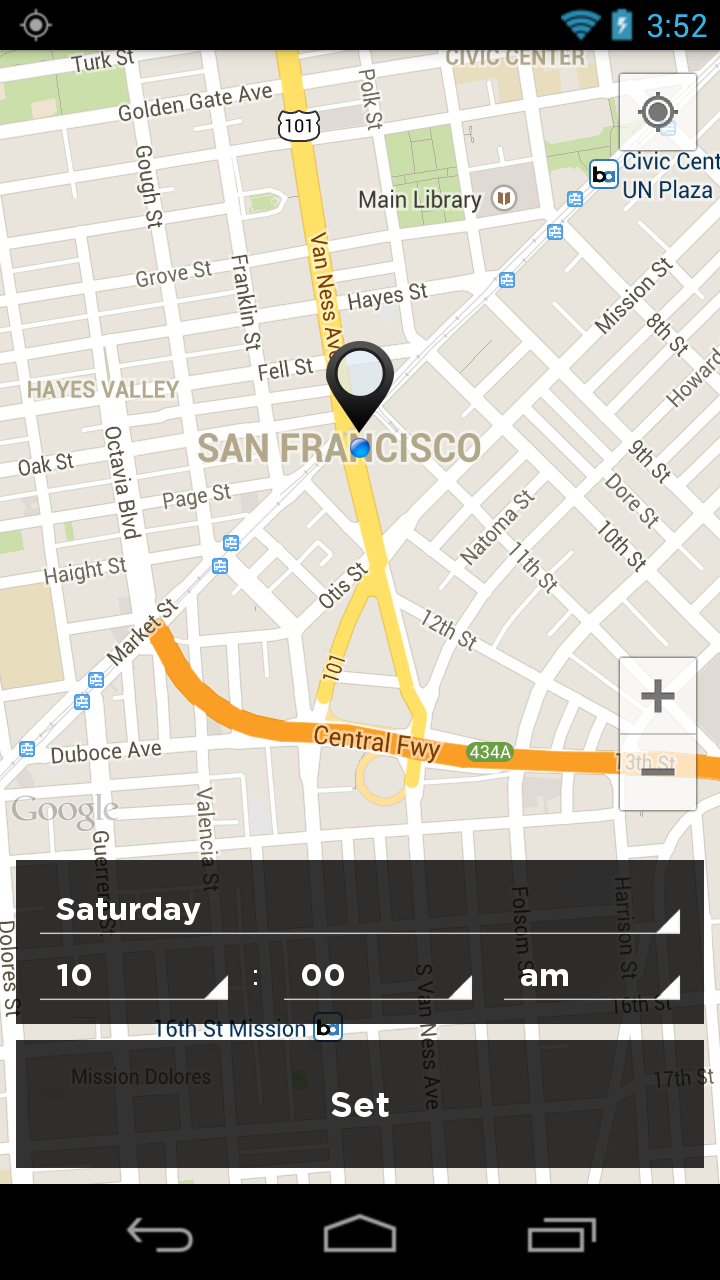Zoom out on the map
This screenshot has height=1280, width=720.
657,771
